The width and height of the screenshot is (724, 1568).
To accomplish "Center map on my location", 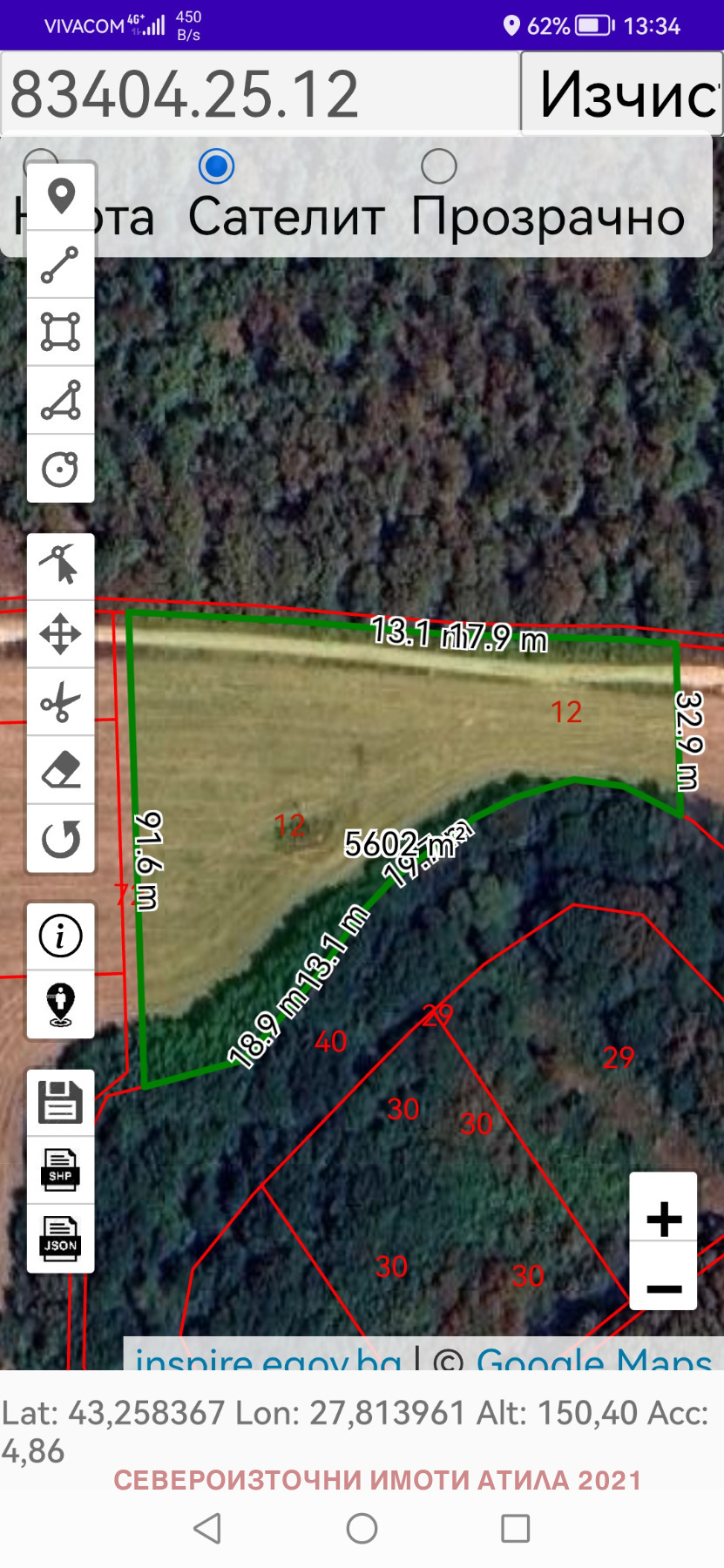I will click(61, 1004).
